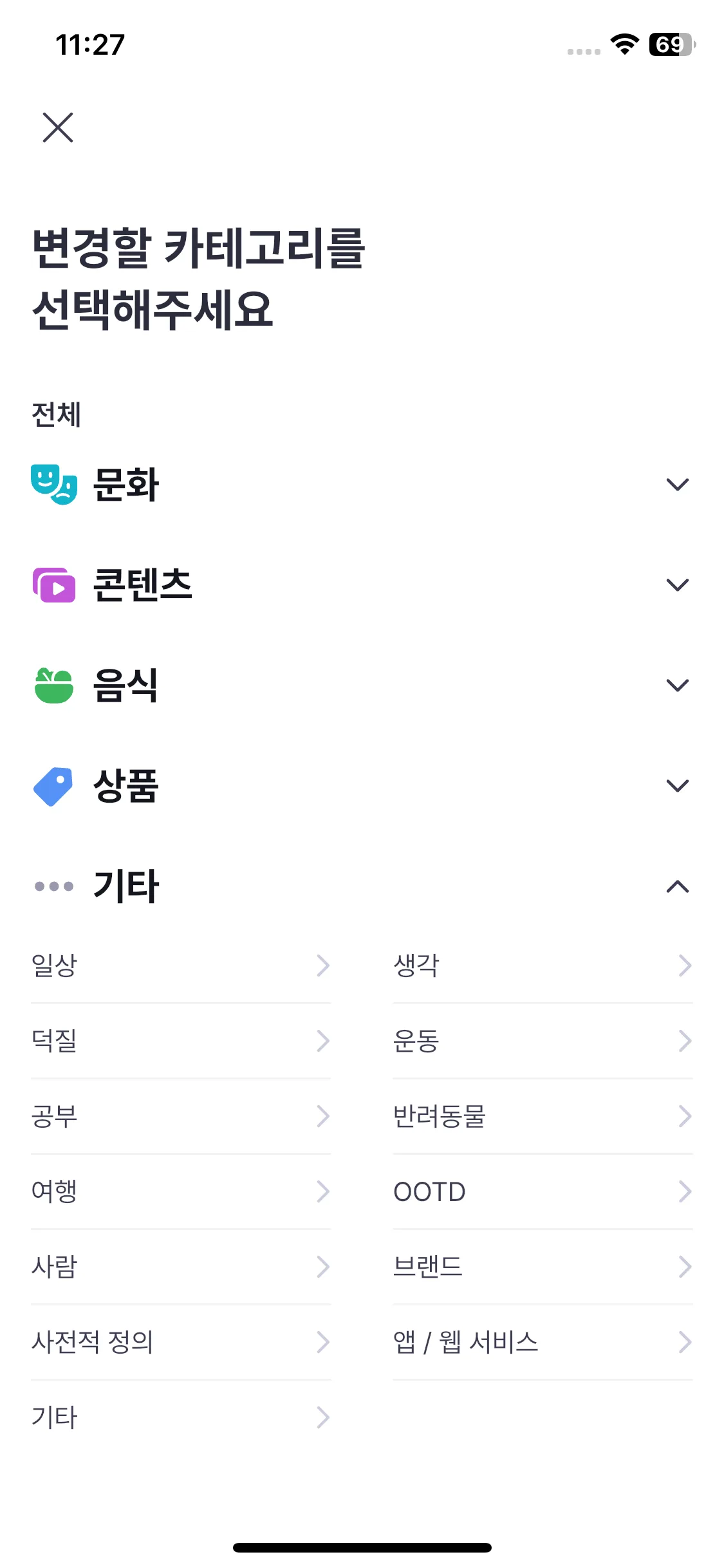
Task: Click the theater masks icon next to 문화
Action: tap(55, 485)
